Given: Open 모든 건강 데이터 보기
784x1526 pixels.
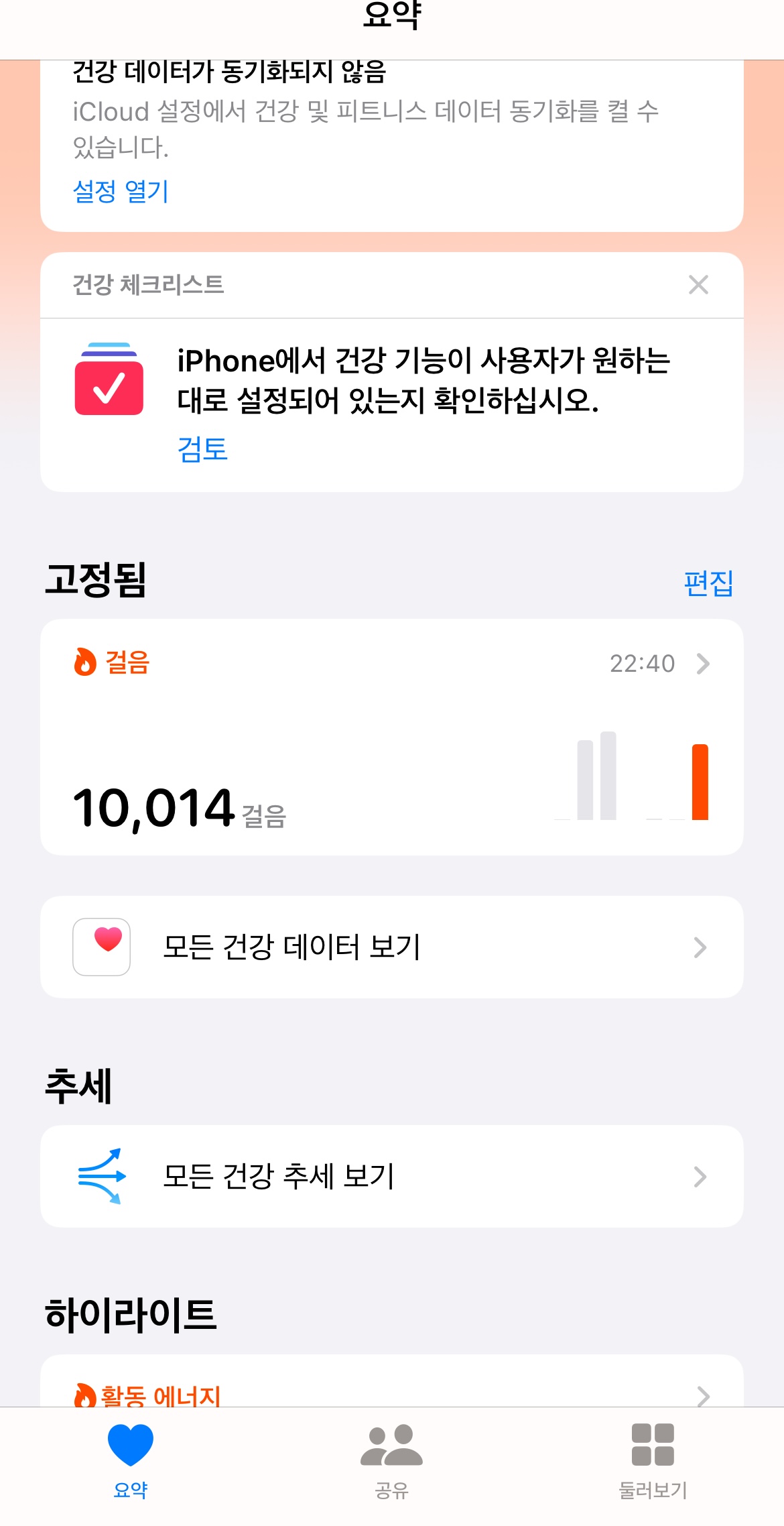Looking at the screenshot, I should [391, 947].
